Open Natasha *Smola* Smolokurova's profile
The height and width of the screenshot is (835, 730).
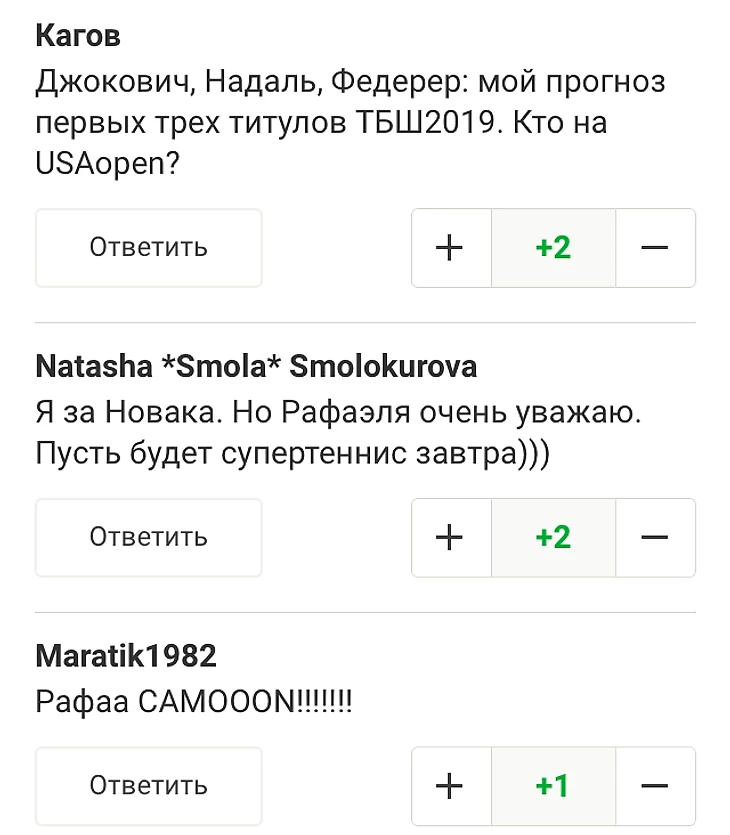tap(256, 367)
